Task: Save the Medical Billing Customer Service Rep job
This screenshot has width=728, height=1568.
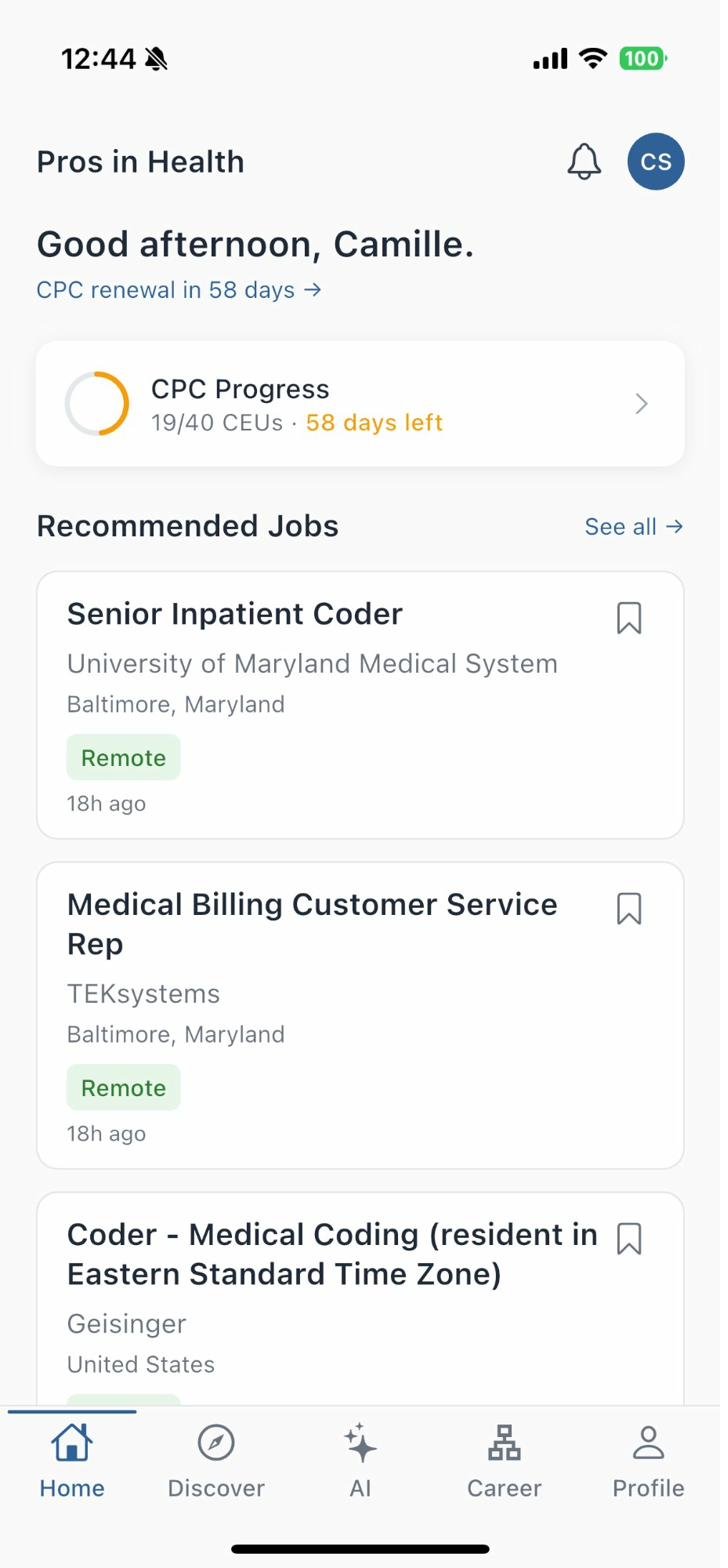Action: pyautogui.click(x=629, y=909)
